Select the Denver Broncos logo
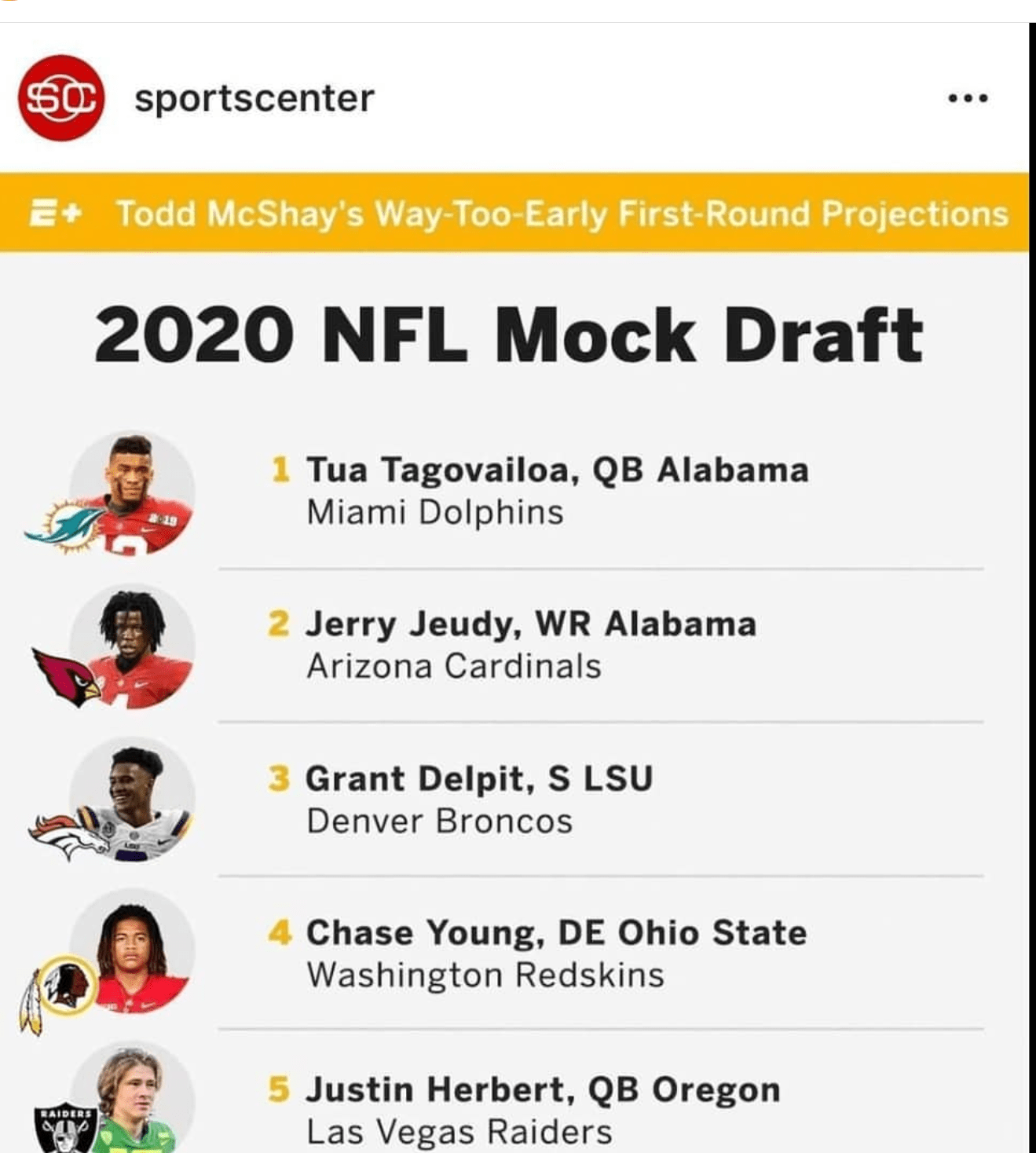This screenshot has width=1036, height=1153. click(x=71, y=836)
